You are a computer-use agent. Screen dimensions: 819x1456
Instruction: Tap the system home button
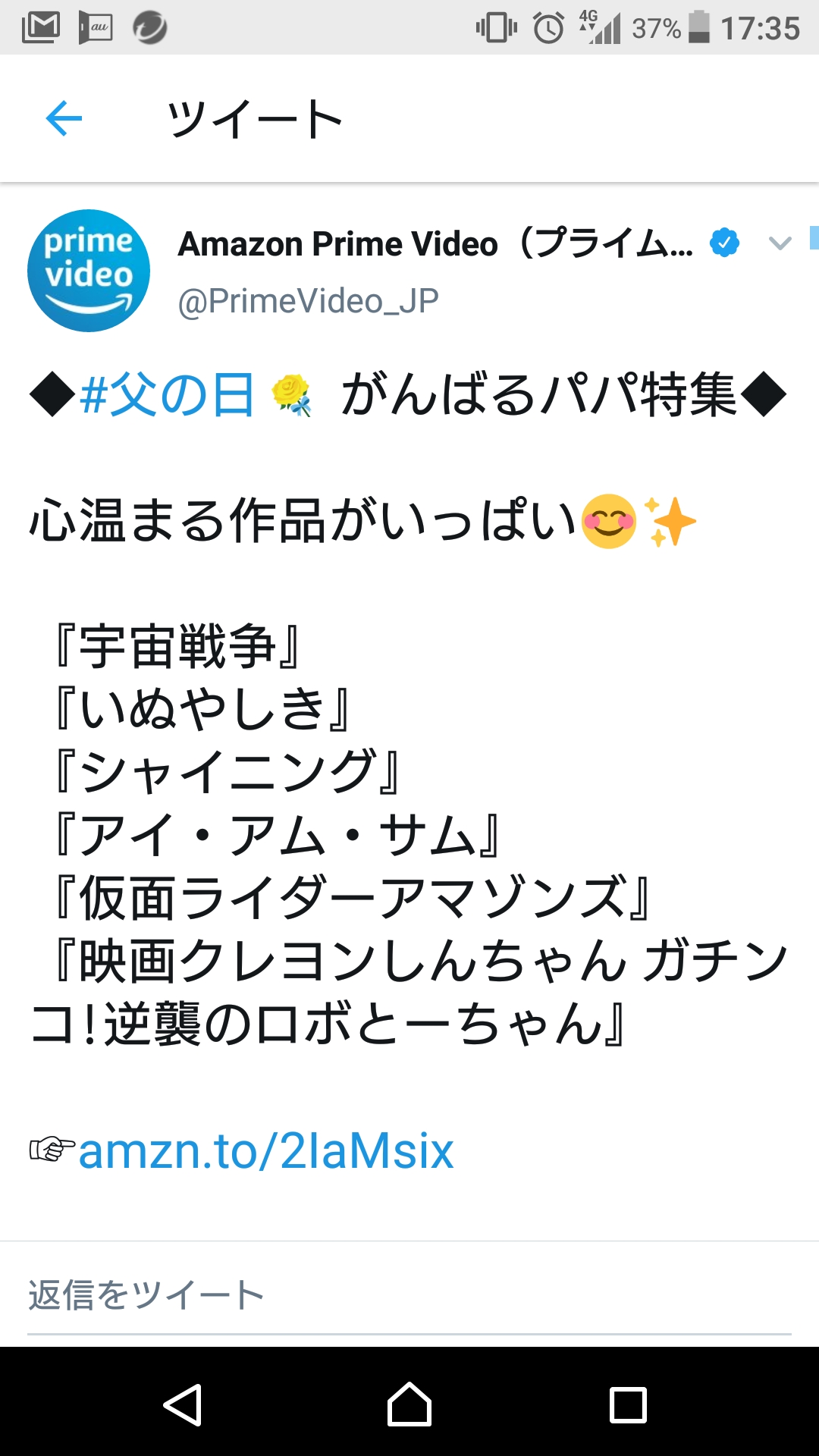tap(409, 1404)
